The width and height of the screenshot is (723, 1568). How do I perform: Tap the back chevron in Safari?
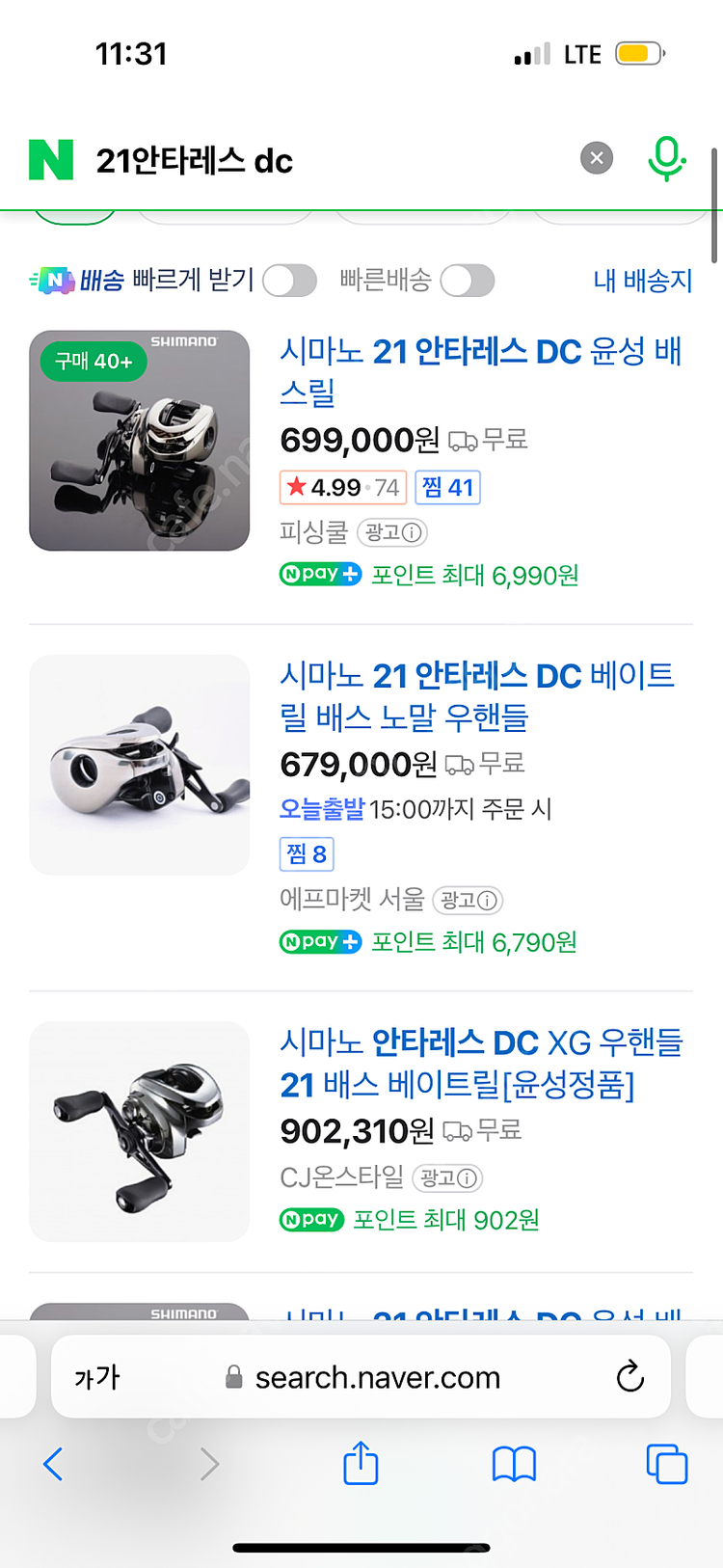(53, 1463)
